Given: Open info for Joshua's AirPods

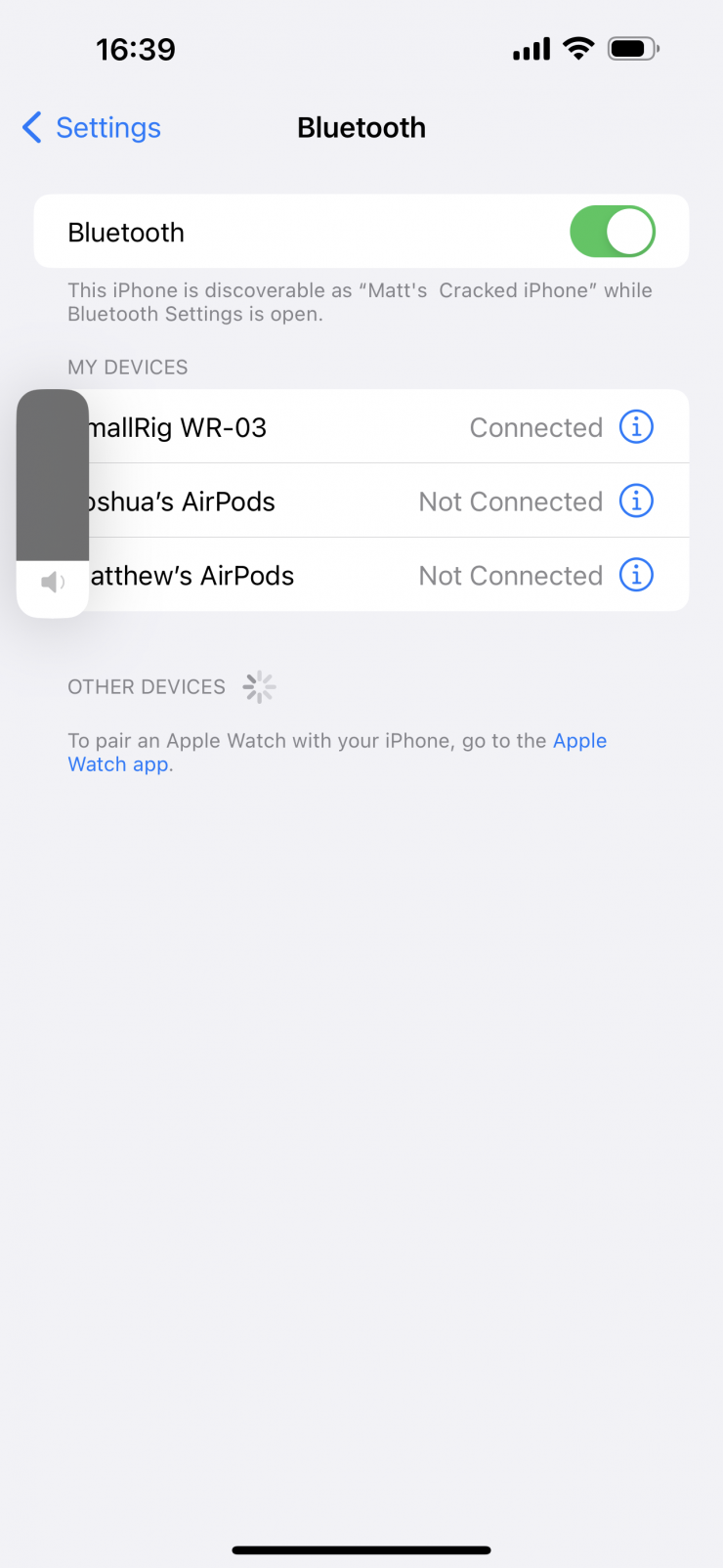Looking at the screenshot, I should coord(636,501).
